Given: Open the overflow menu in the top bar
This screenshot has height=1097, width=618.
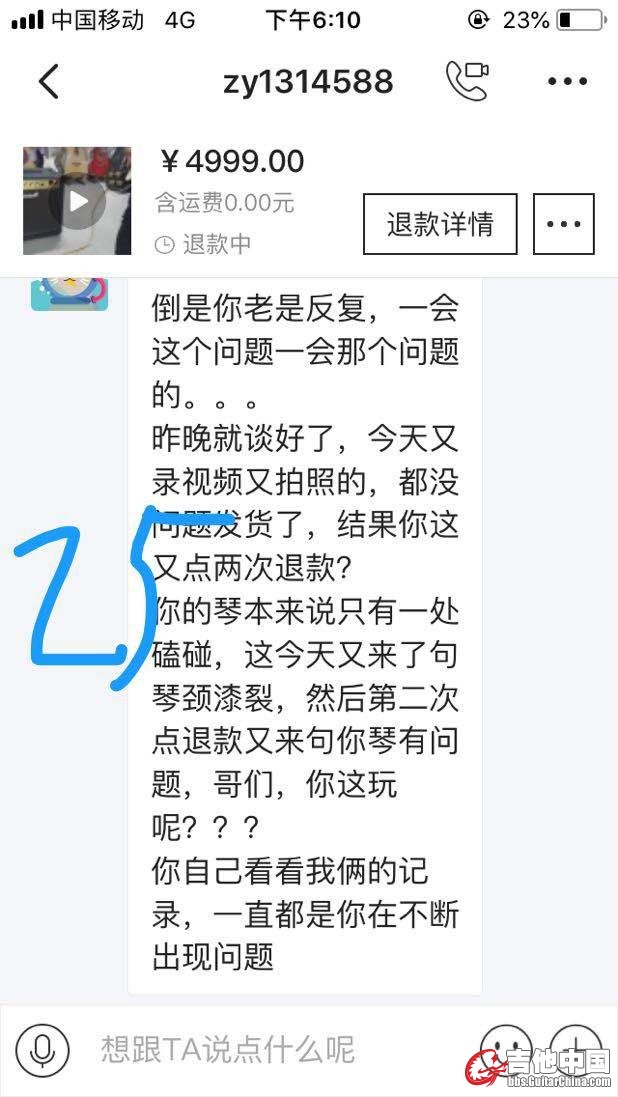Looking at the screenshot, I should (x=567, y=82).
